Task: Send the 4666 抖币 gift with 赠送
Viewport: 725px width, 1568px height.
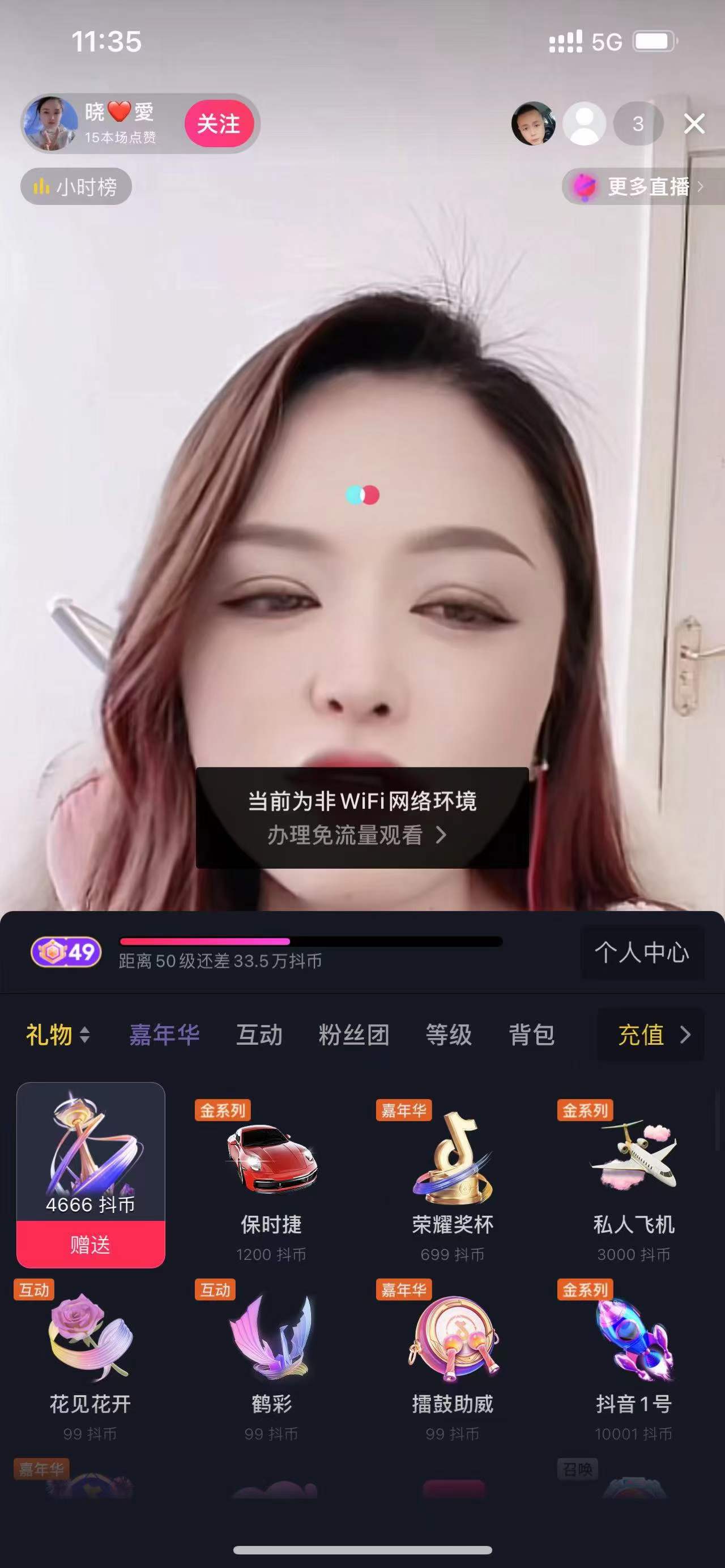Action: coord(91,1244)
